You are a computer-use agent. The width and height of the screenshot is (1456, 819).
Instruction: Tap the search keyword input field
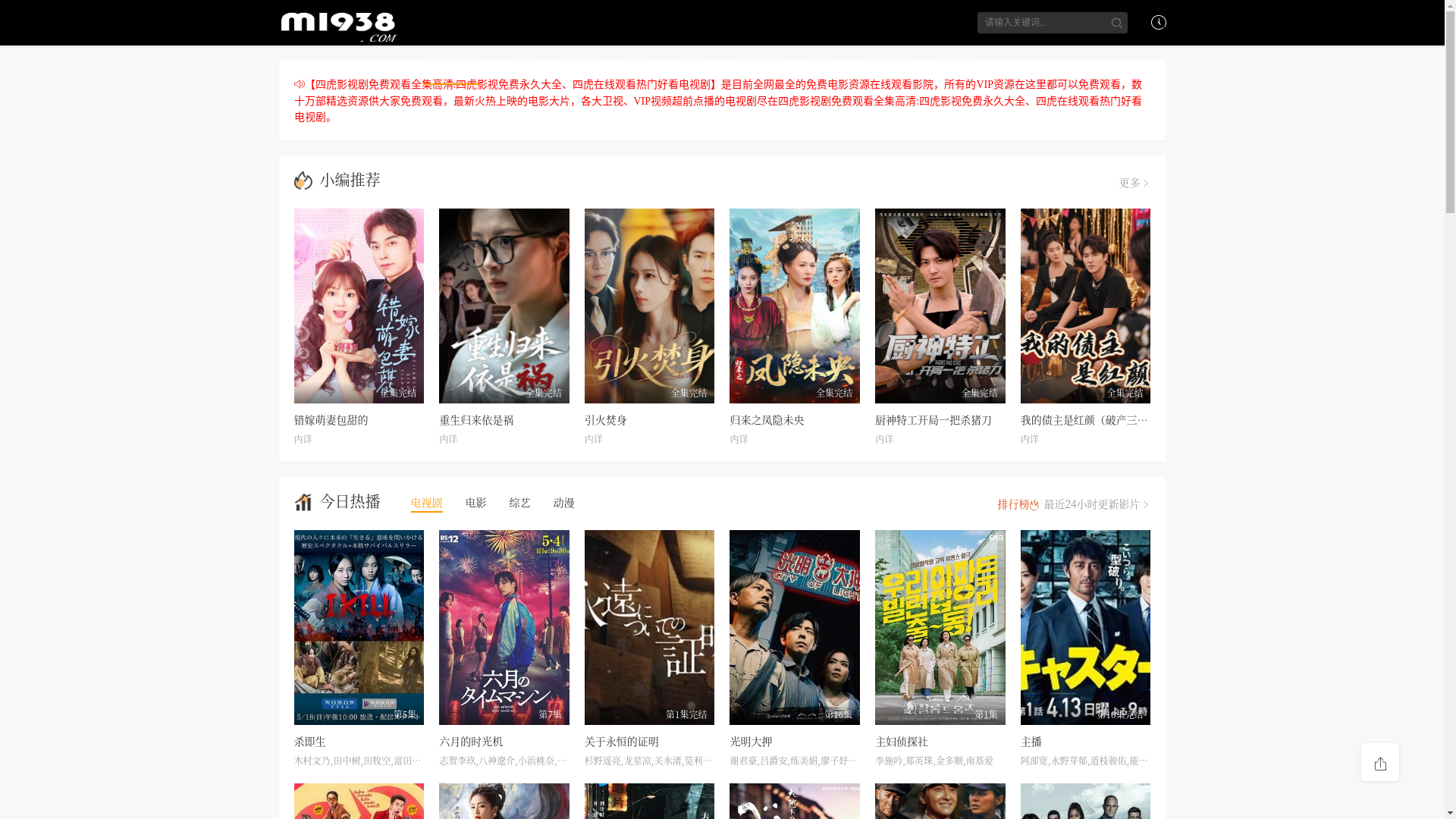coord(1040,23)
